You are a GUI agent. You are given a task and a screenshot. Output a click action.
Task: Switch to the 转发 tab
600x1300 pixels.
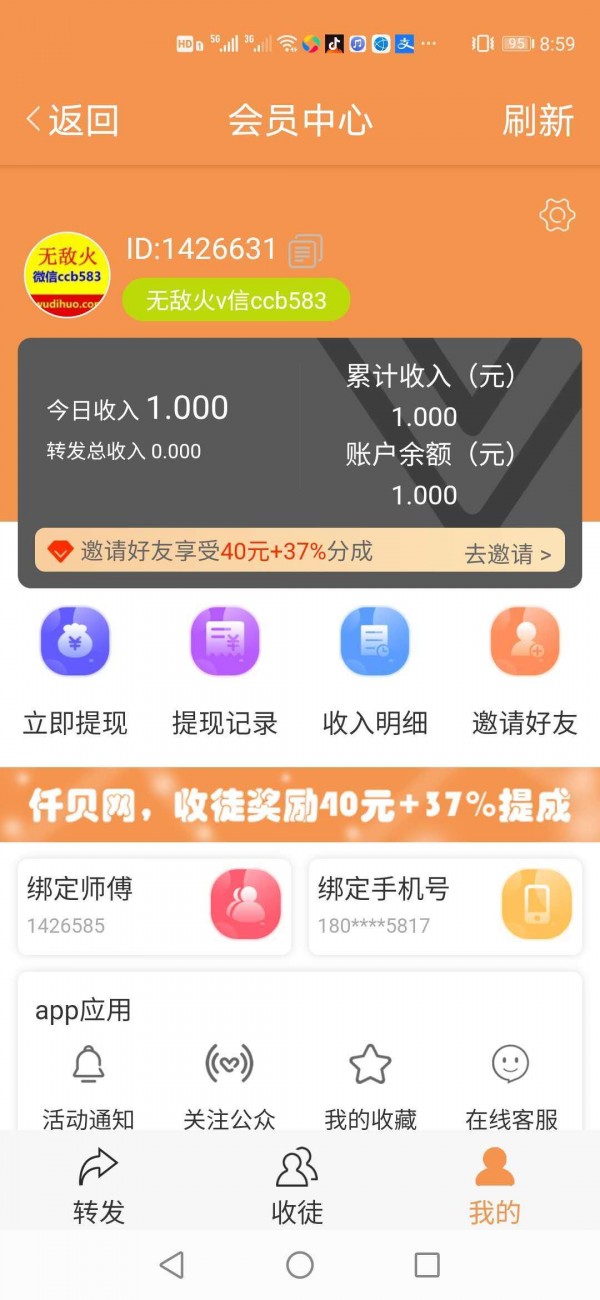98,1187
